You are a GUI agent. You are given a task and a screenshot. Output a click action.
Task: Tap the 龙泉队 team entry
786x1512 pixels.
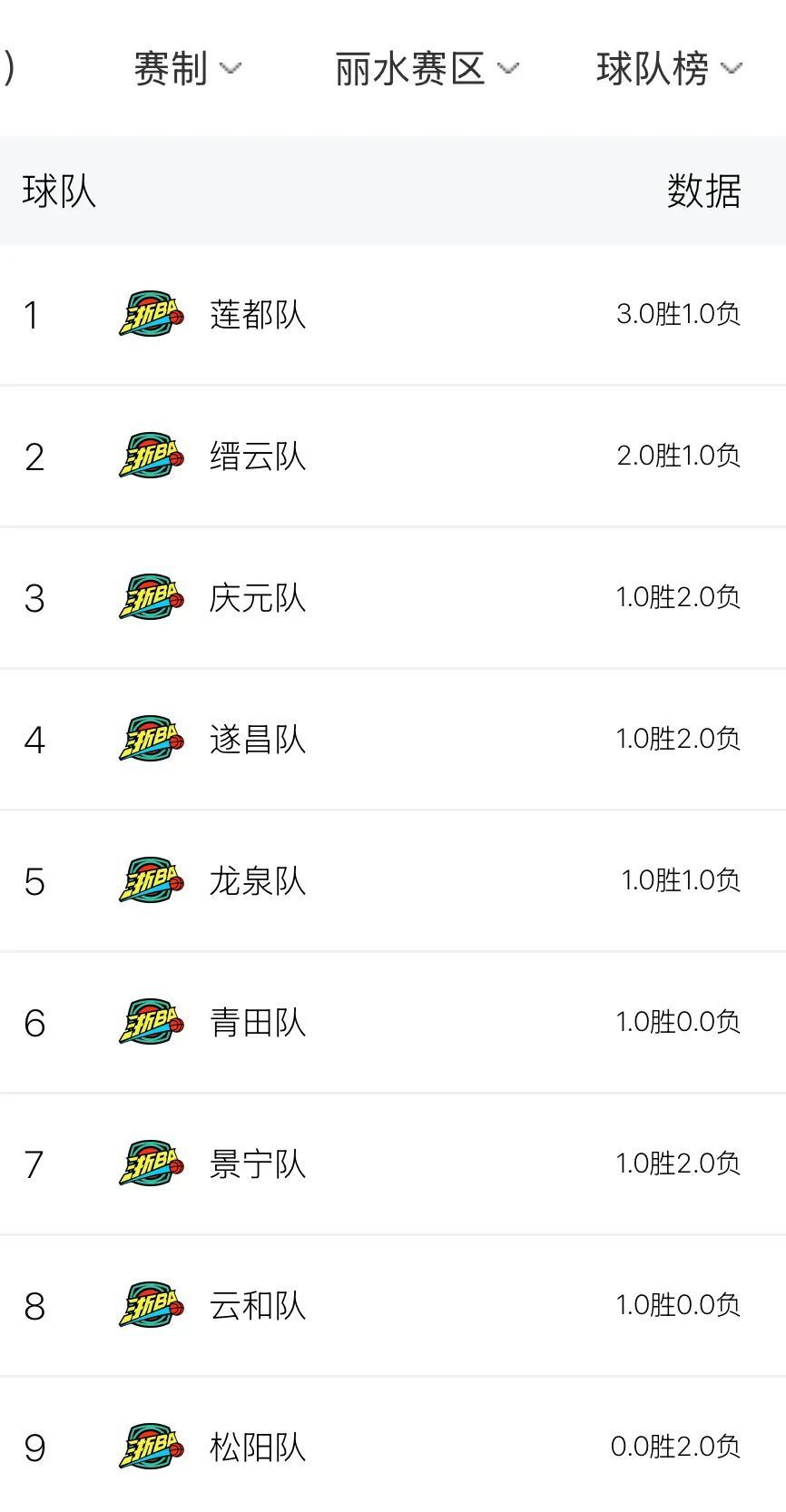393,881
